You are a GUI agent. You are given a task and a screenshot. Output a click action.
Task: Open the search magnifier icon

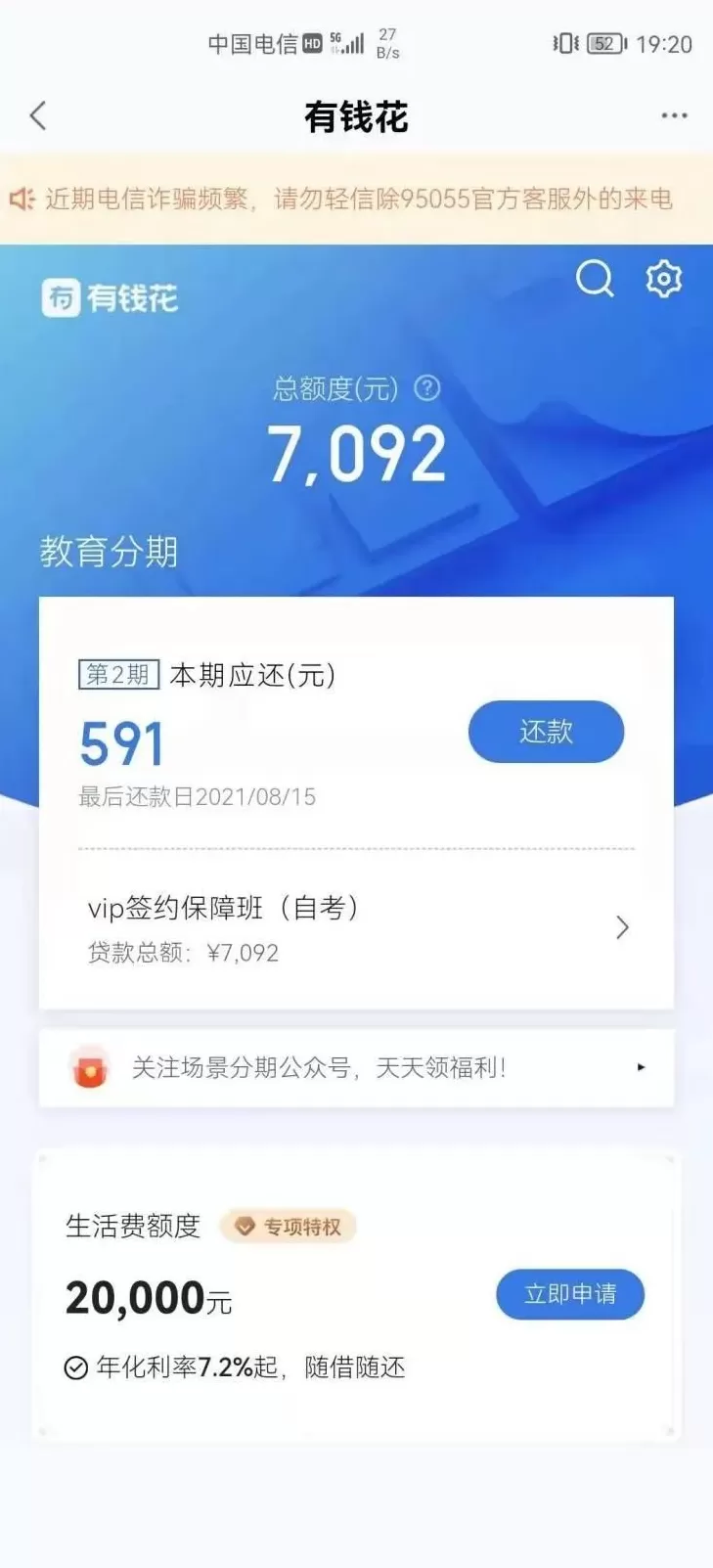pyautogui.click(x=595, y=279)
